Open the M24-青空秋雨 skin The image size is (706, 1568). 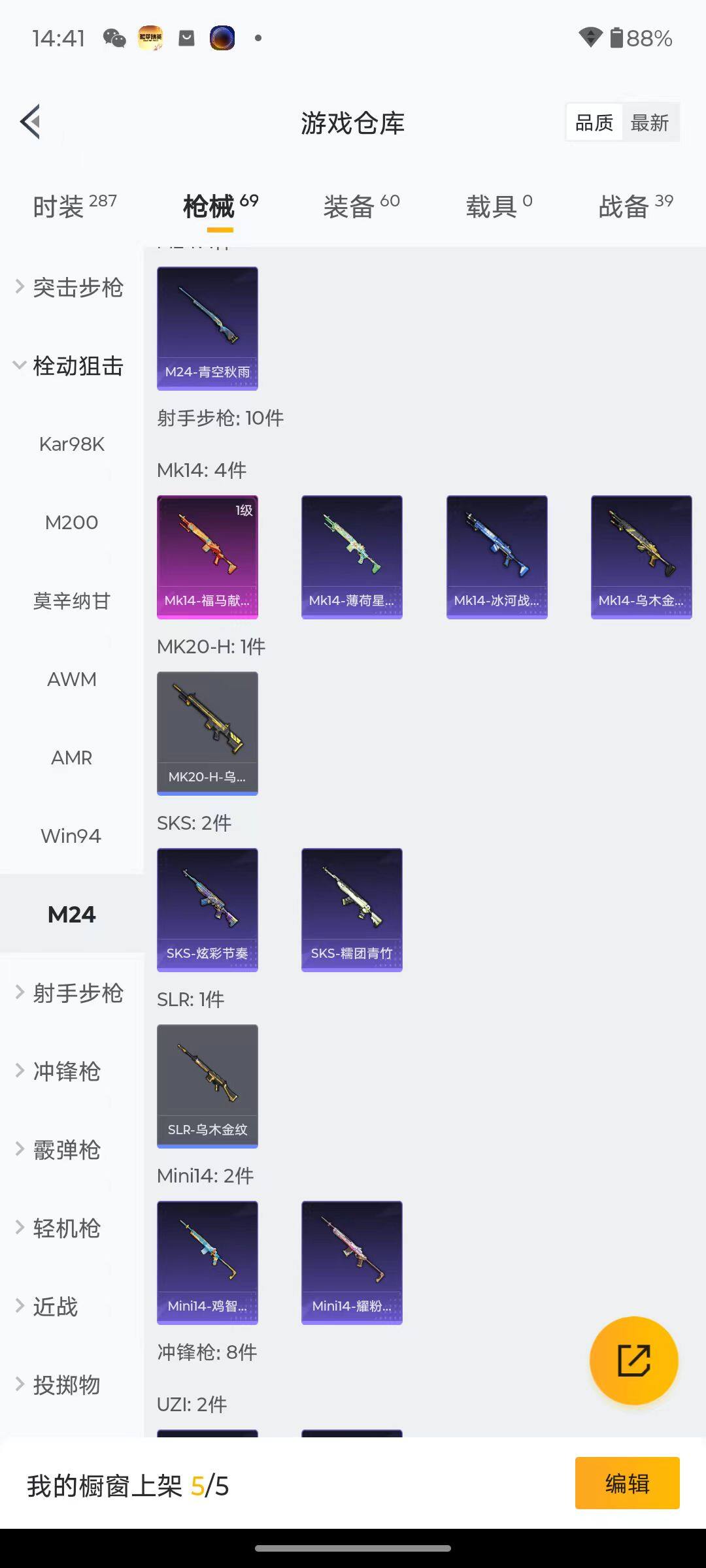207,328
